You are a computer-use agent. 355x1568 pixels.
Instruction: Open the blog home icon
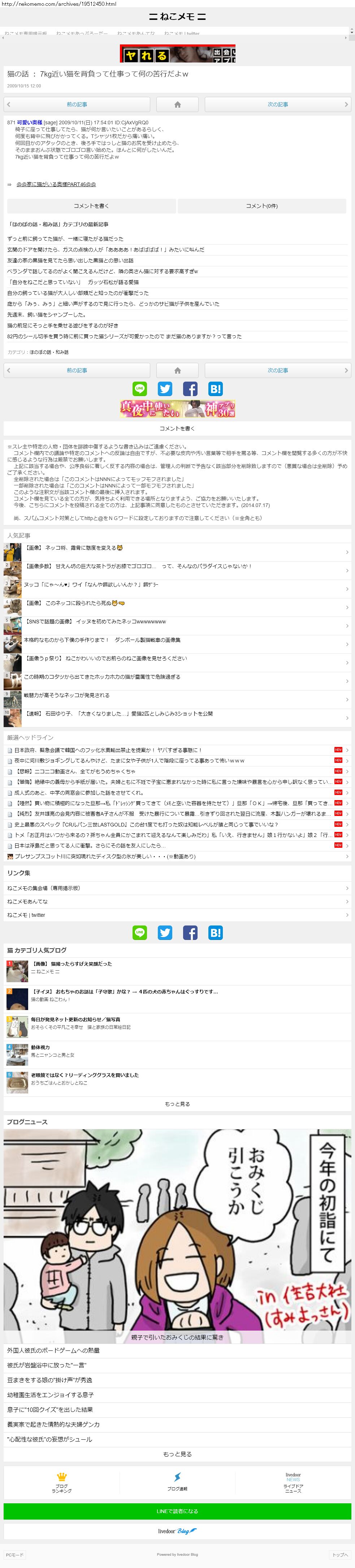(x=178, y=105)
